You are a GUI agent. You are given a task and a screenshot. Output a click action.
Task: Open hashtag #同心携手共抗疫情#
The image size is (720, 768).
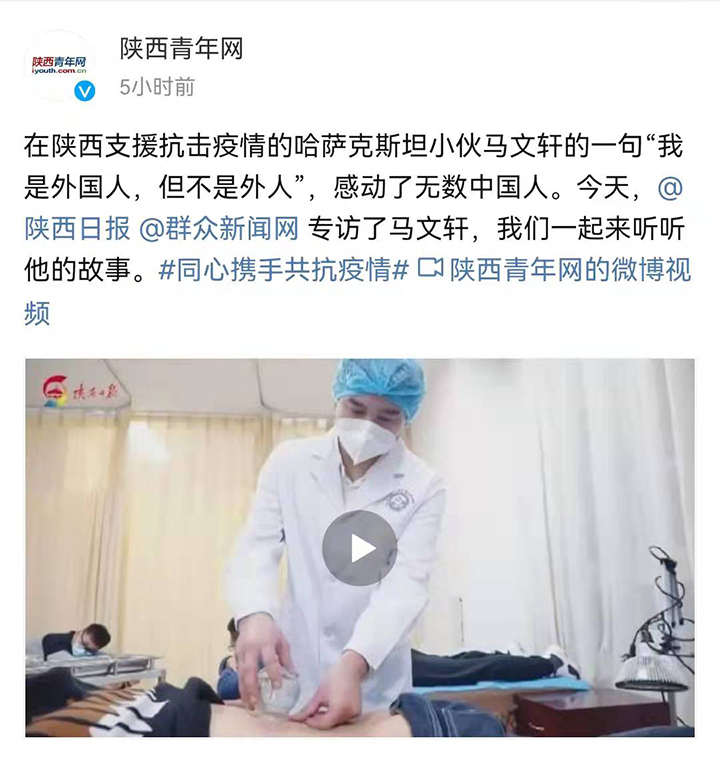[283, 271]
